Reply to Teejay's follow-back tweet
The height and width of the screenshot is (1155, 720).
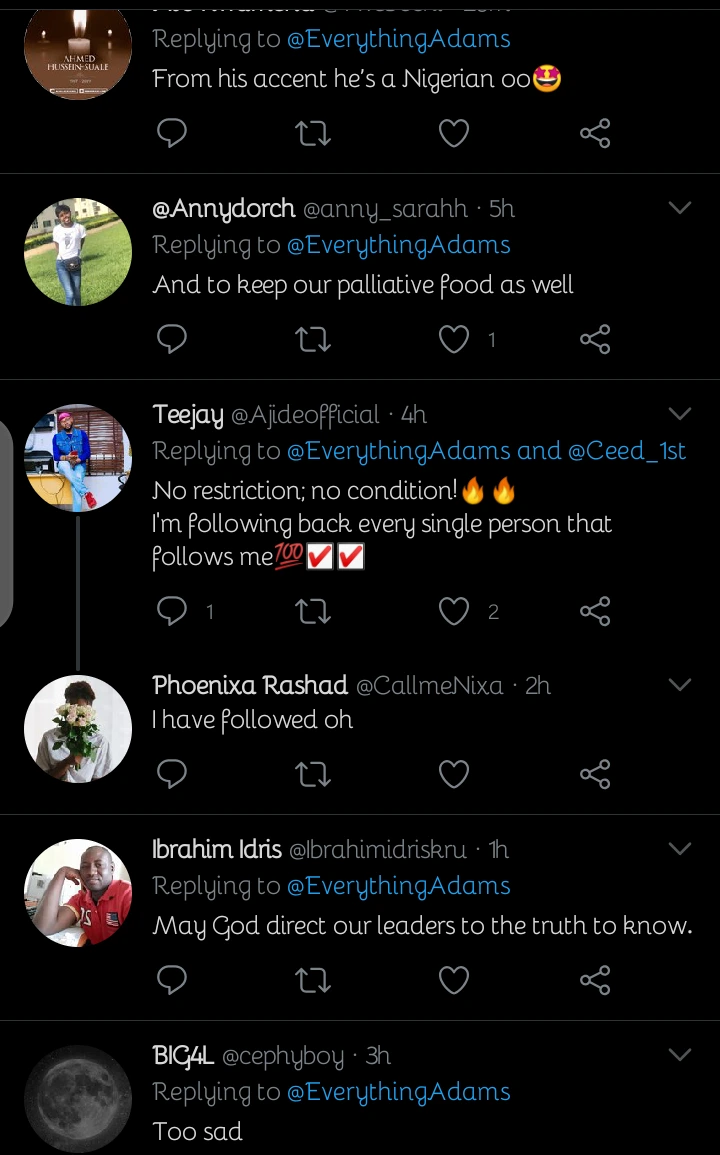pos(172,610)
